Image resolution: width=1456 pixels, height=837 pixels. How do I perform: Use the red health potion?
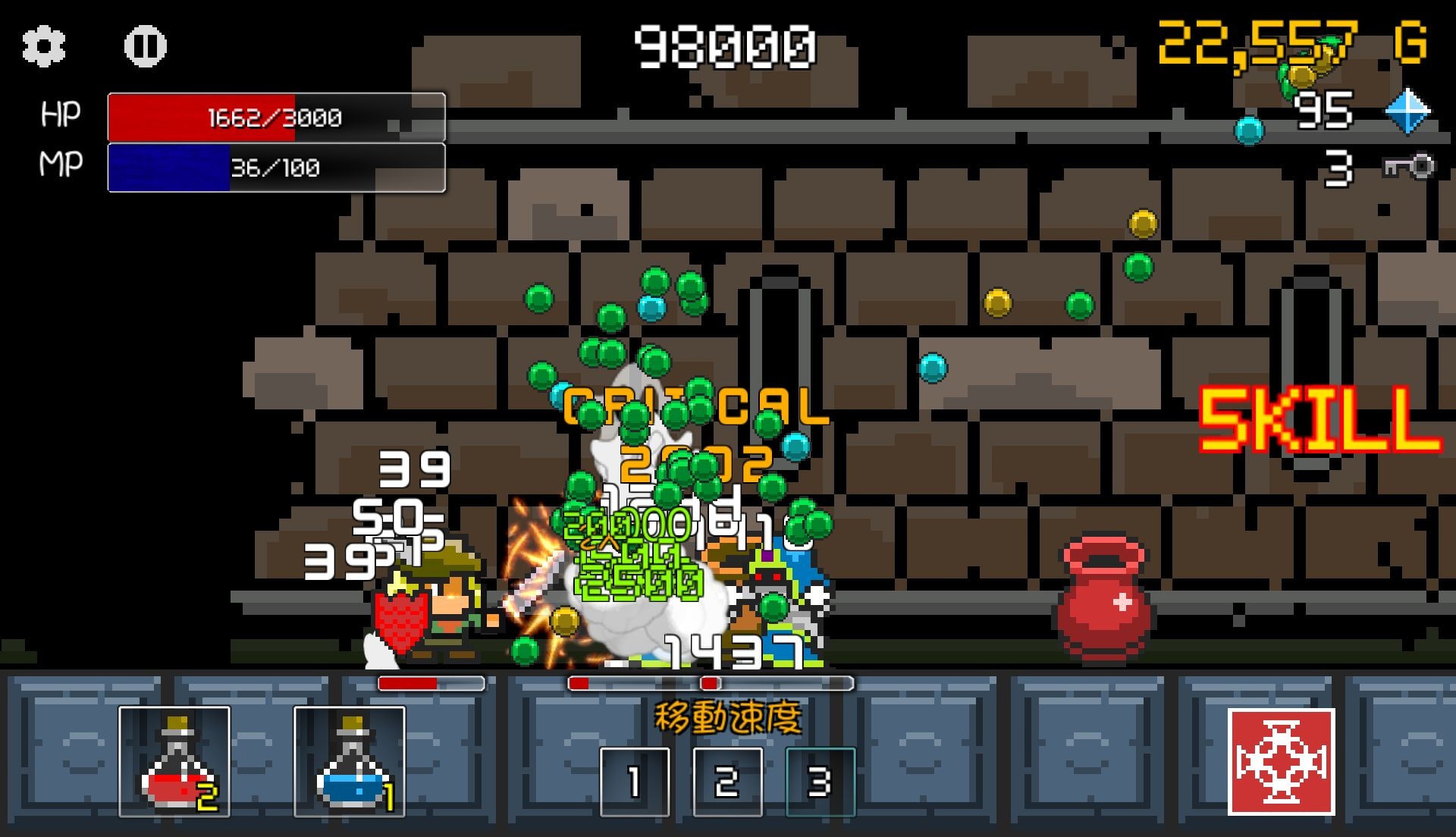(x=174, y=762)
